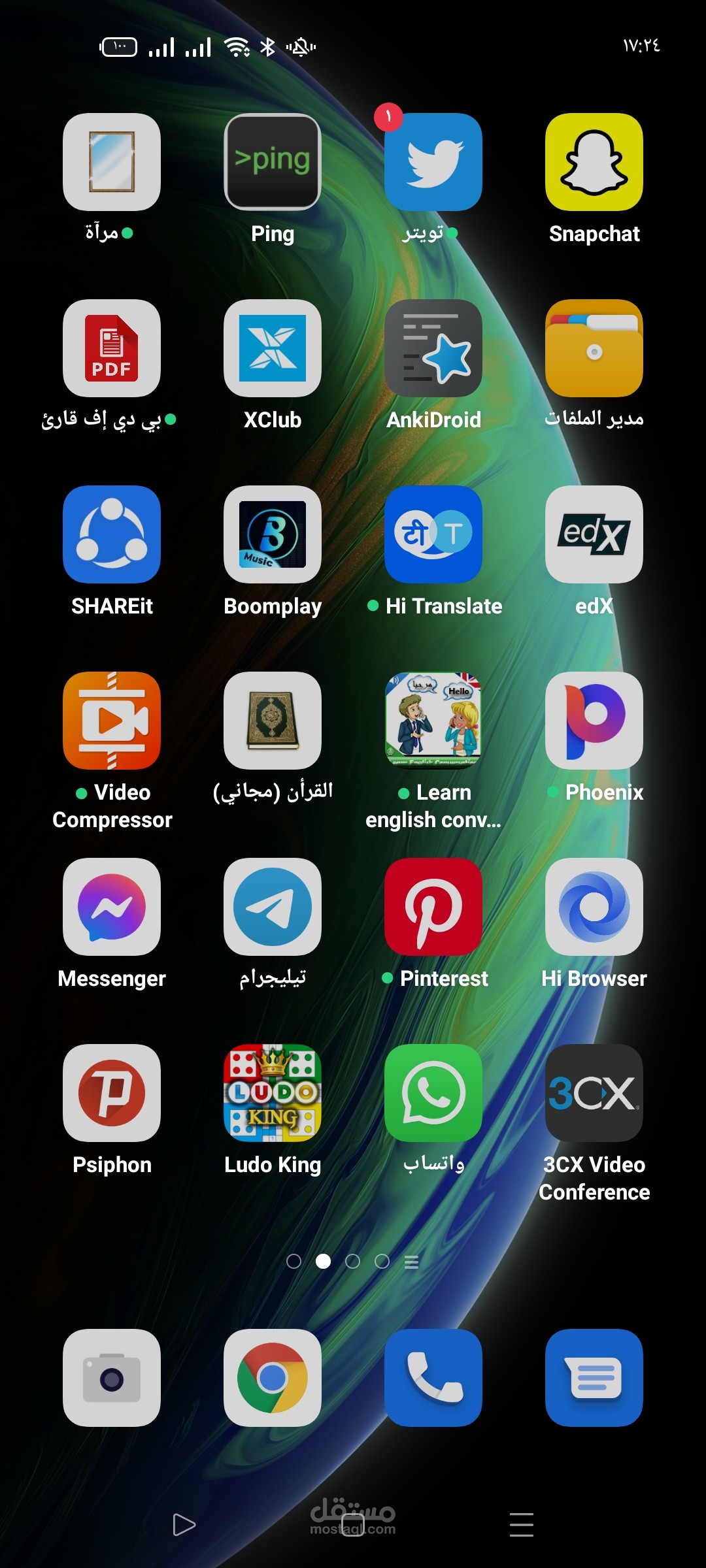Viewport: 706px width, 1568px height.
Task: Open Messenger
Action: pyautogui.click(x=112, y=907)
